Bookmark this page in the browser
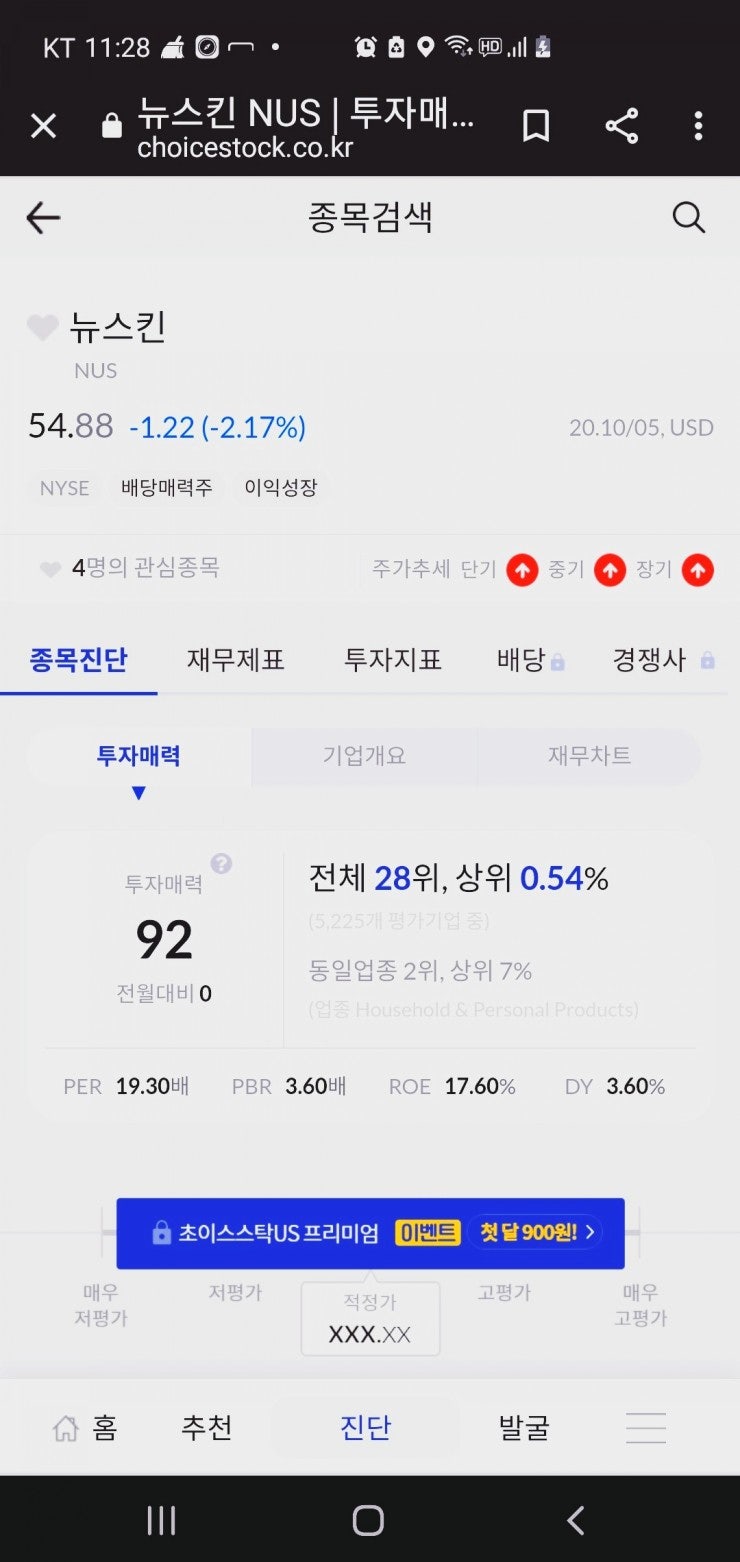Image resolution: width=740 pixels, height=1562 pixels. point(536,126)
